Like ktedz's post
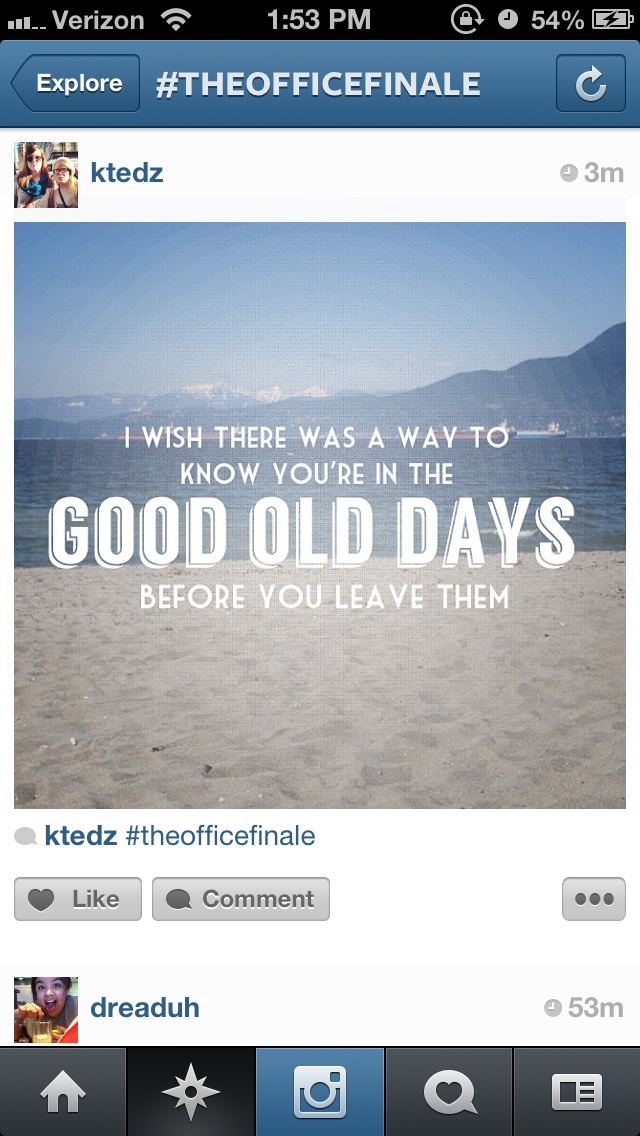Viewport: 640px width, 1136px height. [x=78, y=899]
